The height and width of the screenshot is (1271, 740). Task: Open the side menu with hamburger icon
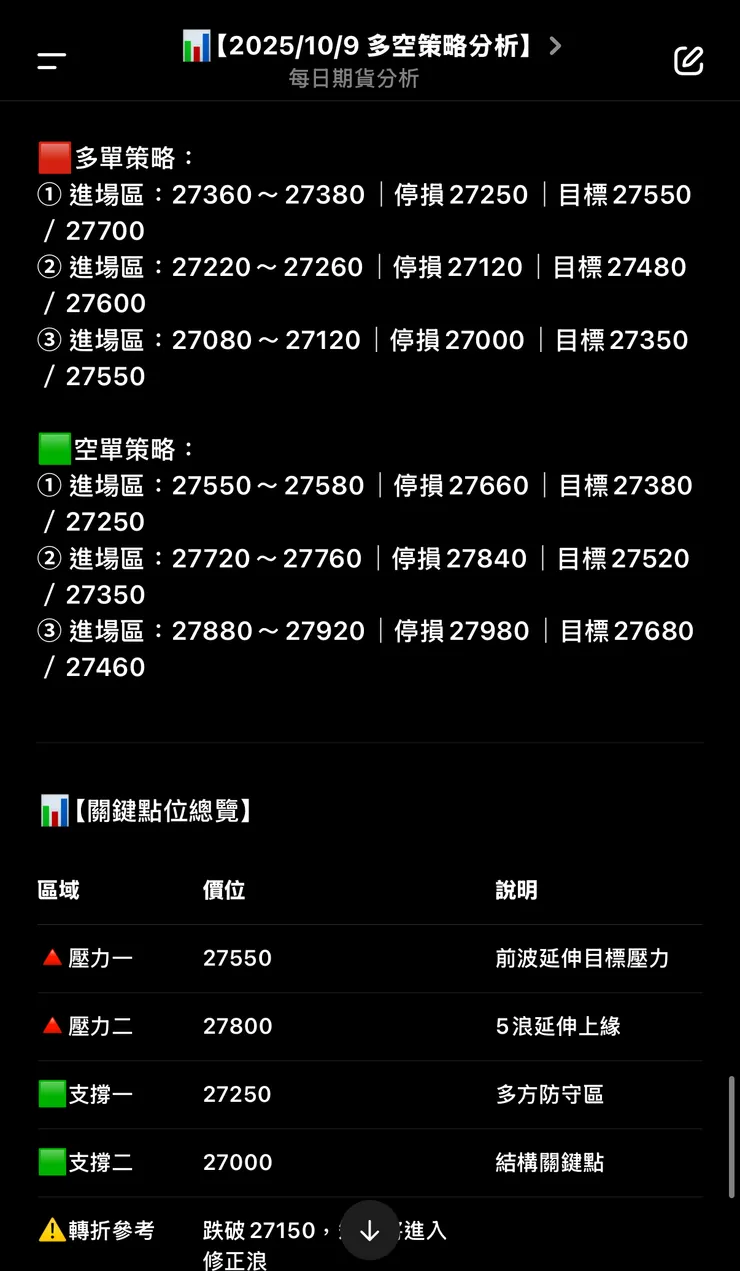pos(49,60)
